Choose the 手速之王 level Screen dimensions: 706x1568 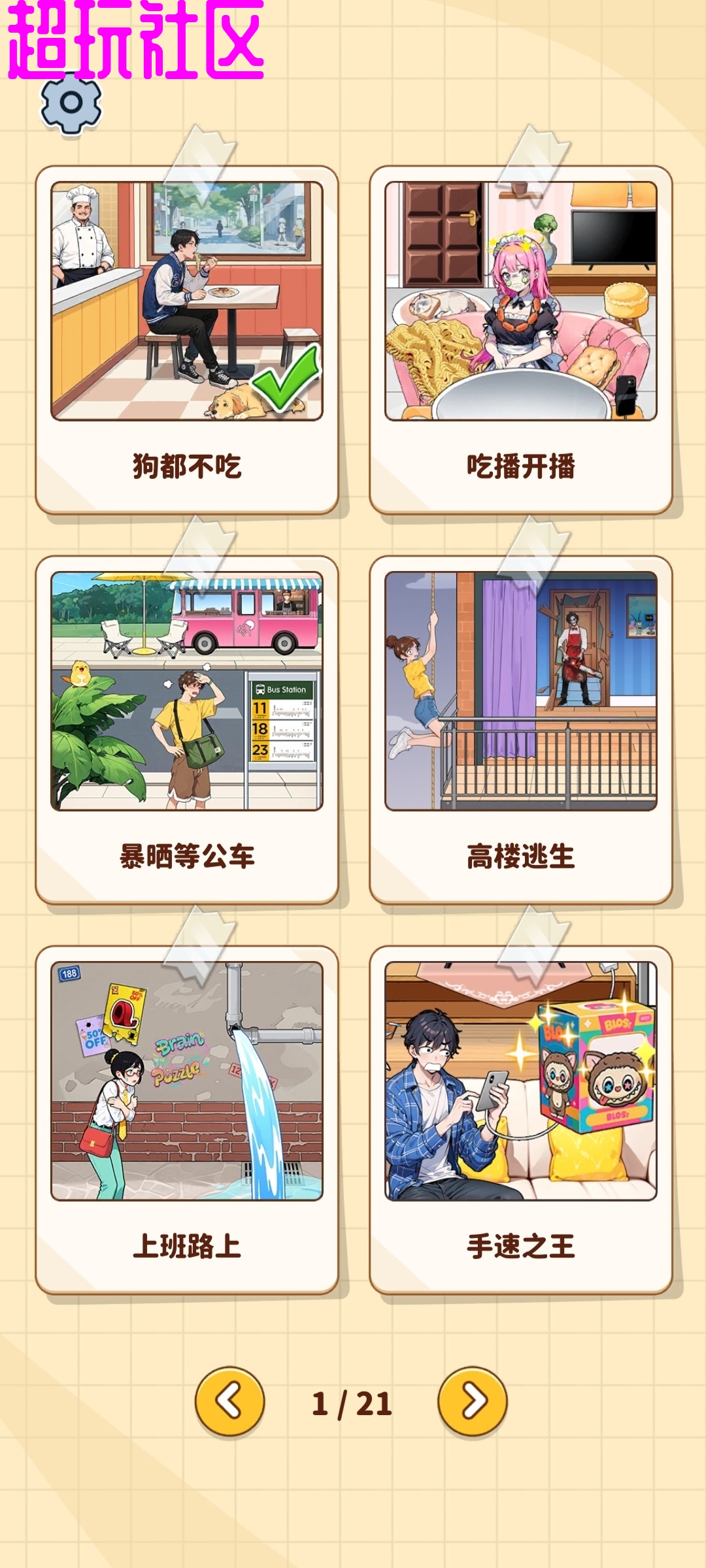point(521,1120)
